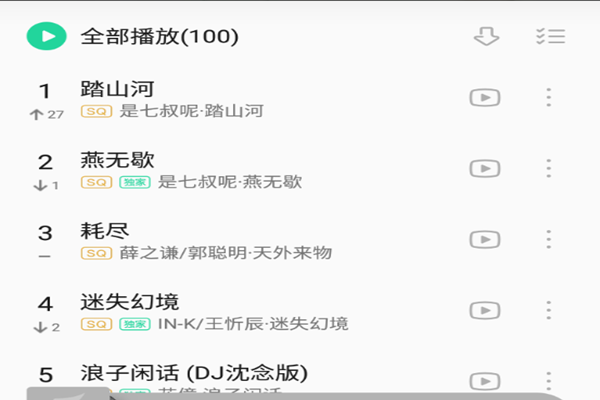Watch the video for 迷失幻境

pyautogui.click(x=485, y=311)
